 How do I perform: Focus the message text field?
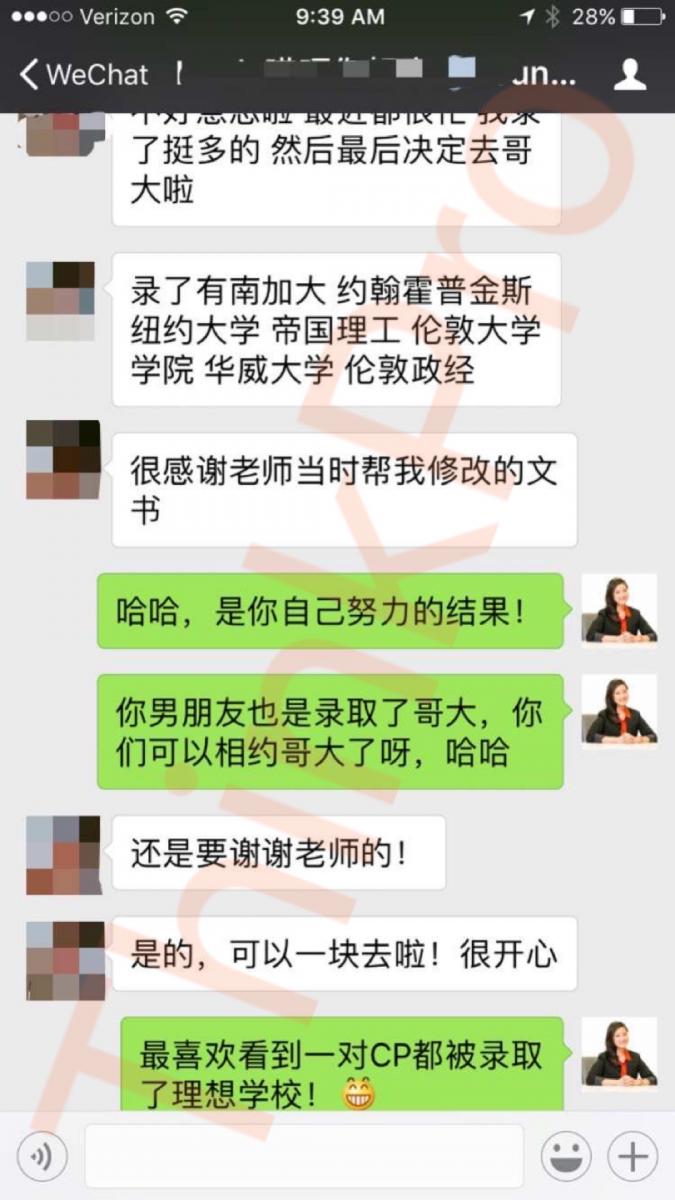pos(303,1157)
